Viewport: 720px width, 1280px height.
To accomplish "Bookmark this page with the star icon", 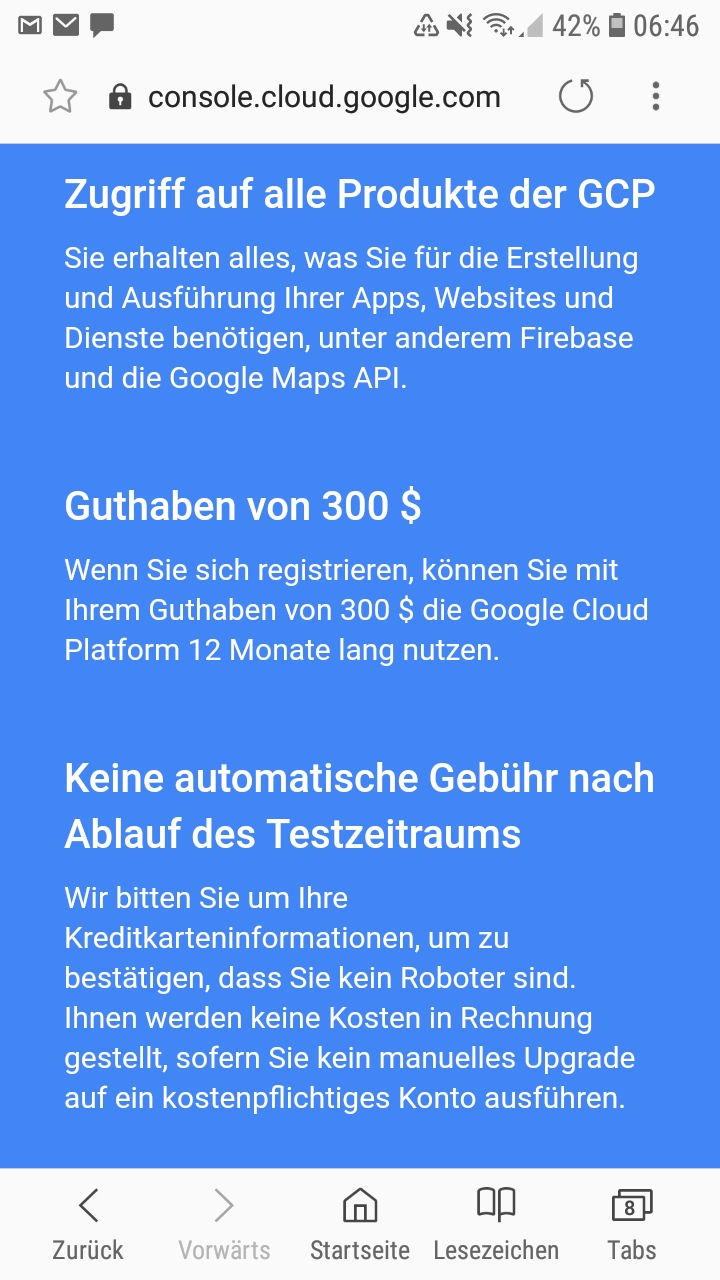I will pos(60,97).
